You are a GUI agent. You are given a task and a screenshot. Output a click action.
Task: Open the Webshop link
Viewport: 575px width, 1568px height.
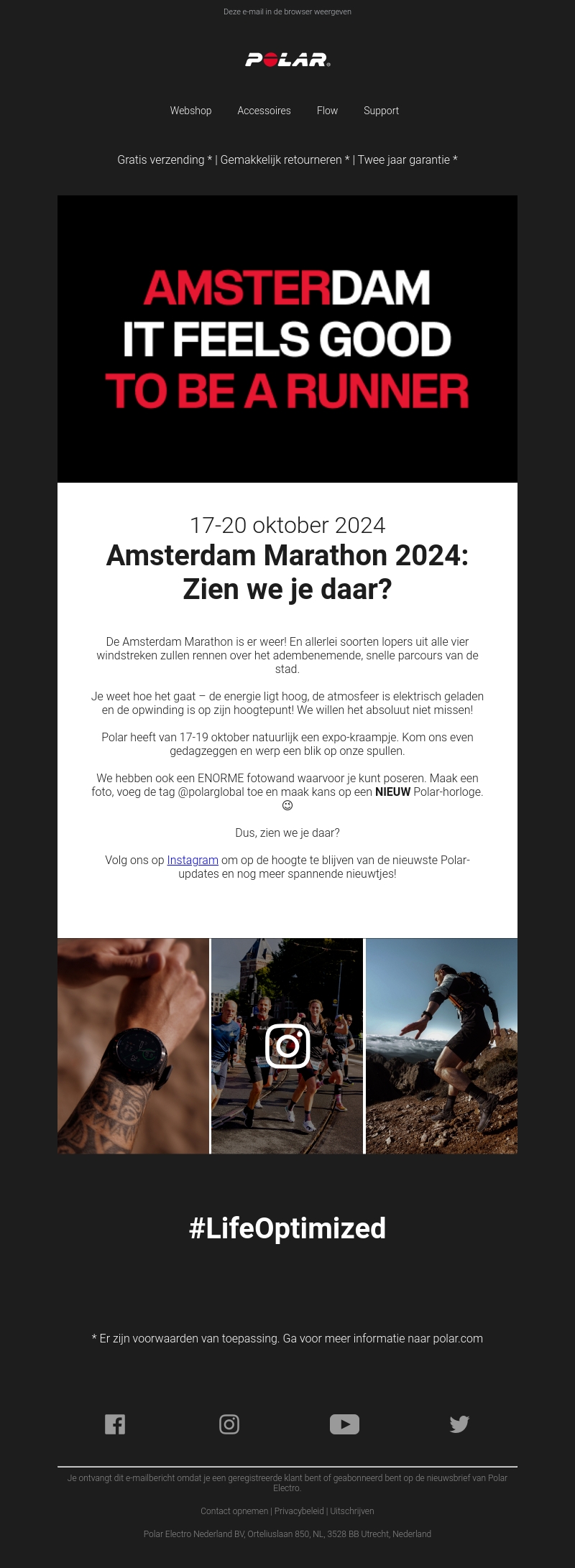tap(190, 111)
